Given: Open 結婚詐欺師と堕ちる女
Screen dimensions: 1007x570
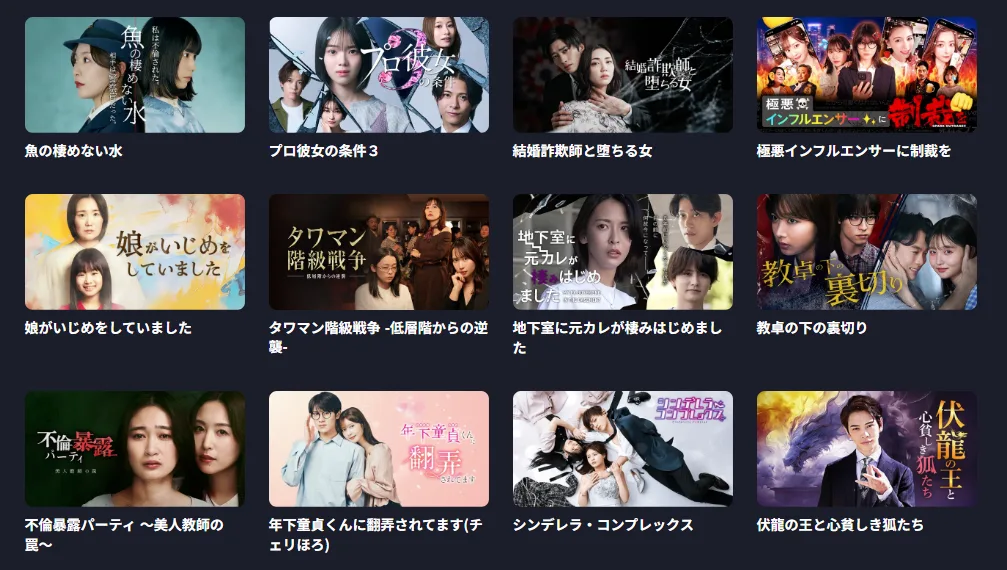Looking at the screenshot, I should [623, 75].
